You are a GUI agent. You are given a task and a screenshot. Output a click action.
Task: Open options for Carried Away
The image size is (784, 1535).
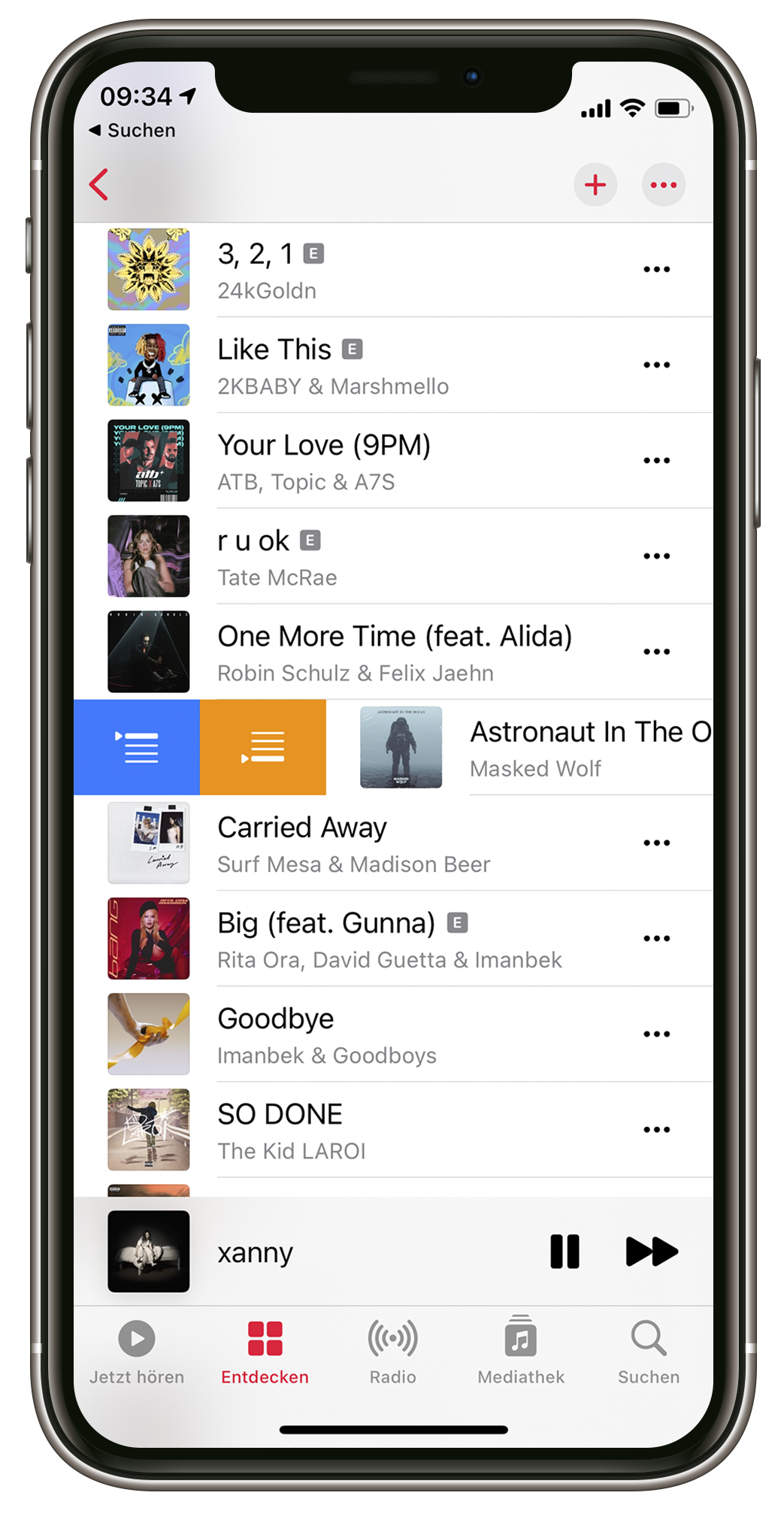pos(656,843)
